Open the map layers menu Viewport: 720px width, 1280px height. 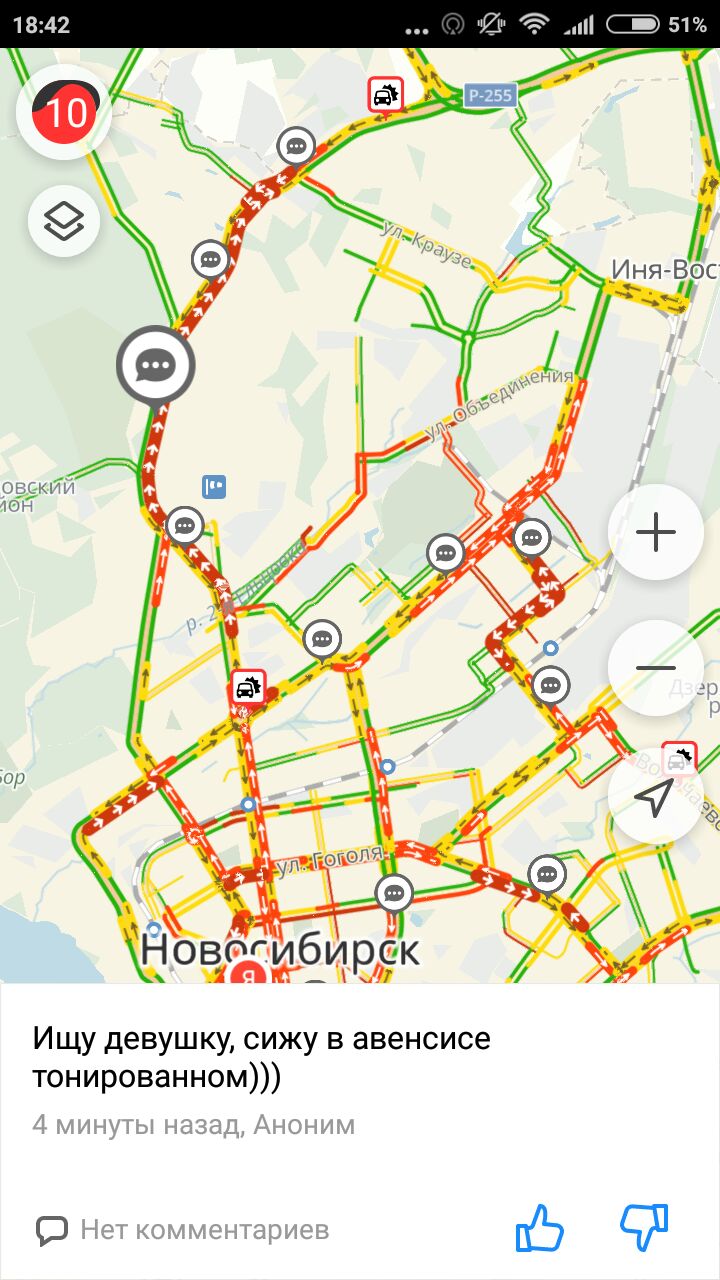tap(64, 221)
